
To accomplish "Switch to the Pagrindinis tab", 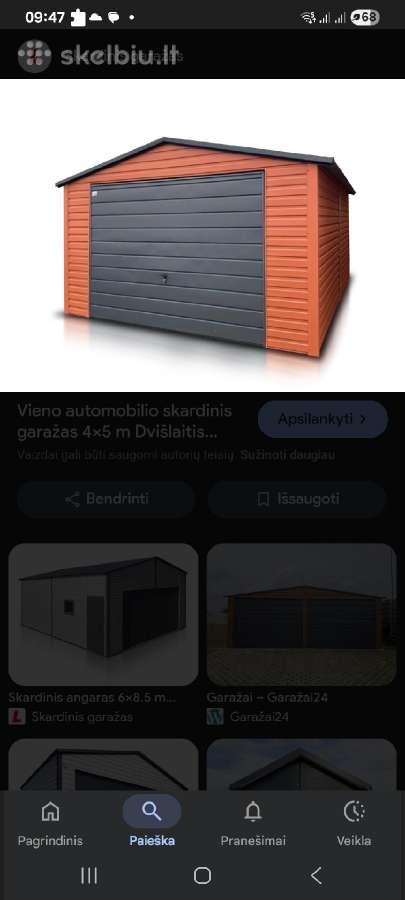I will pyautogui.click(x=50, y=823).
